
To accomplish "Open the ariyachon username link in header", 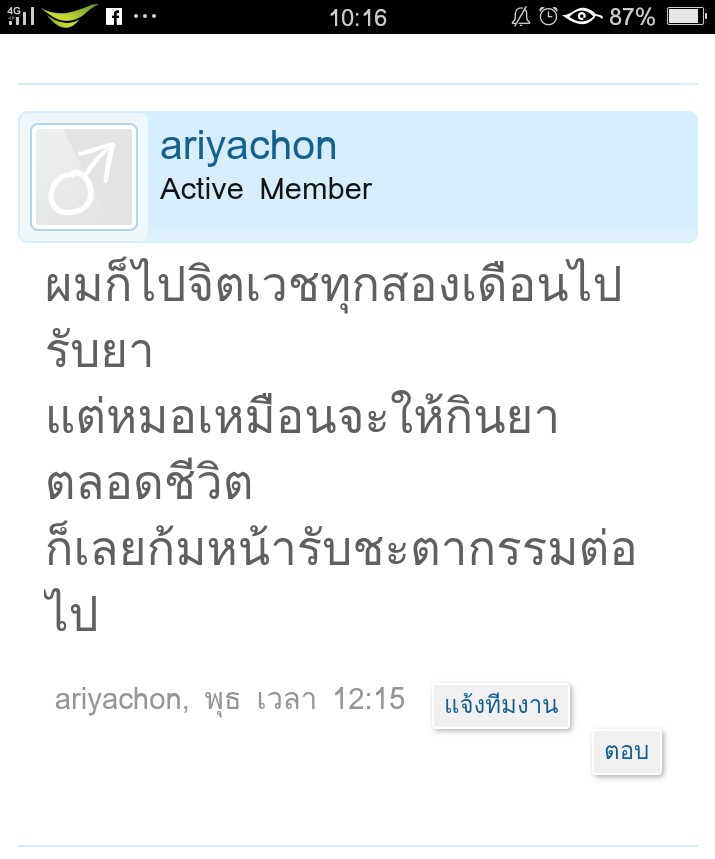I will 248,147.
